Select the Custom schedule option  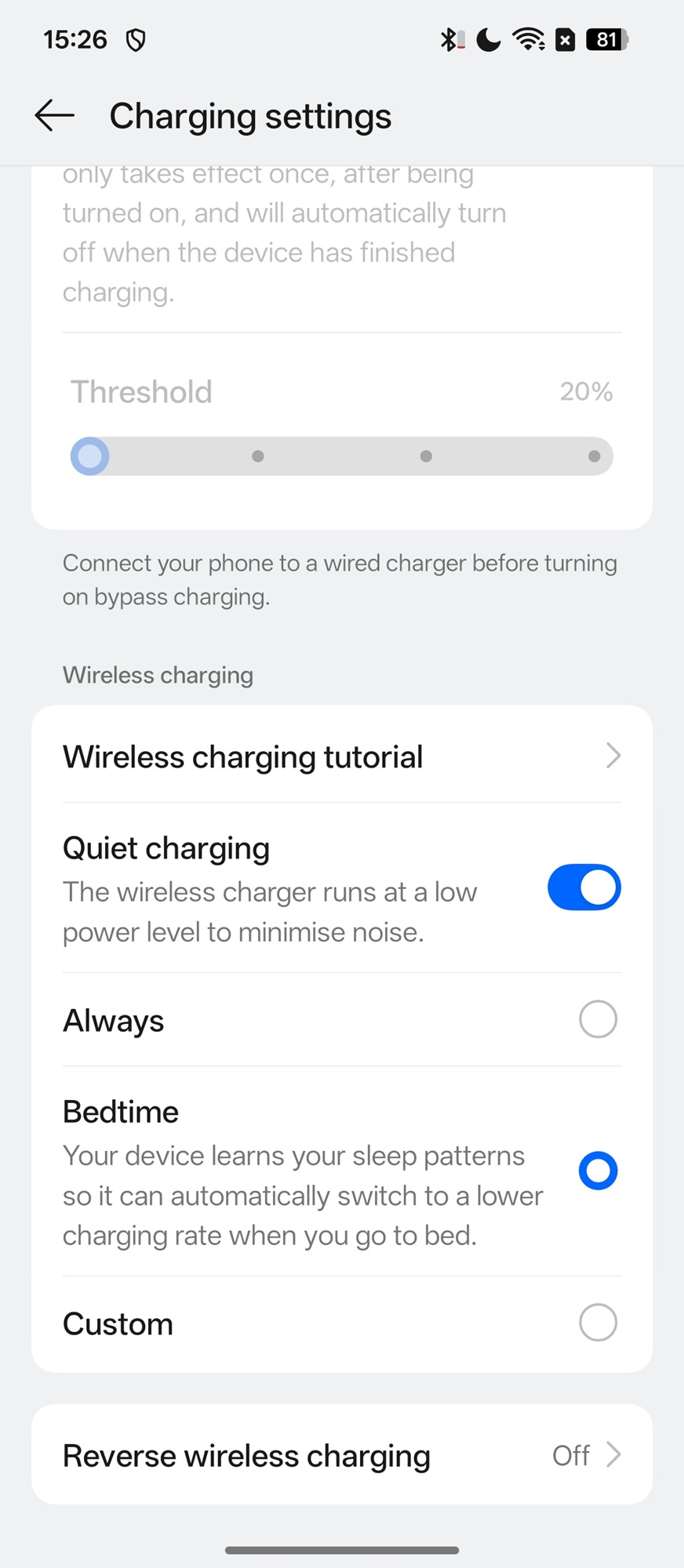pos(597,1323)
